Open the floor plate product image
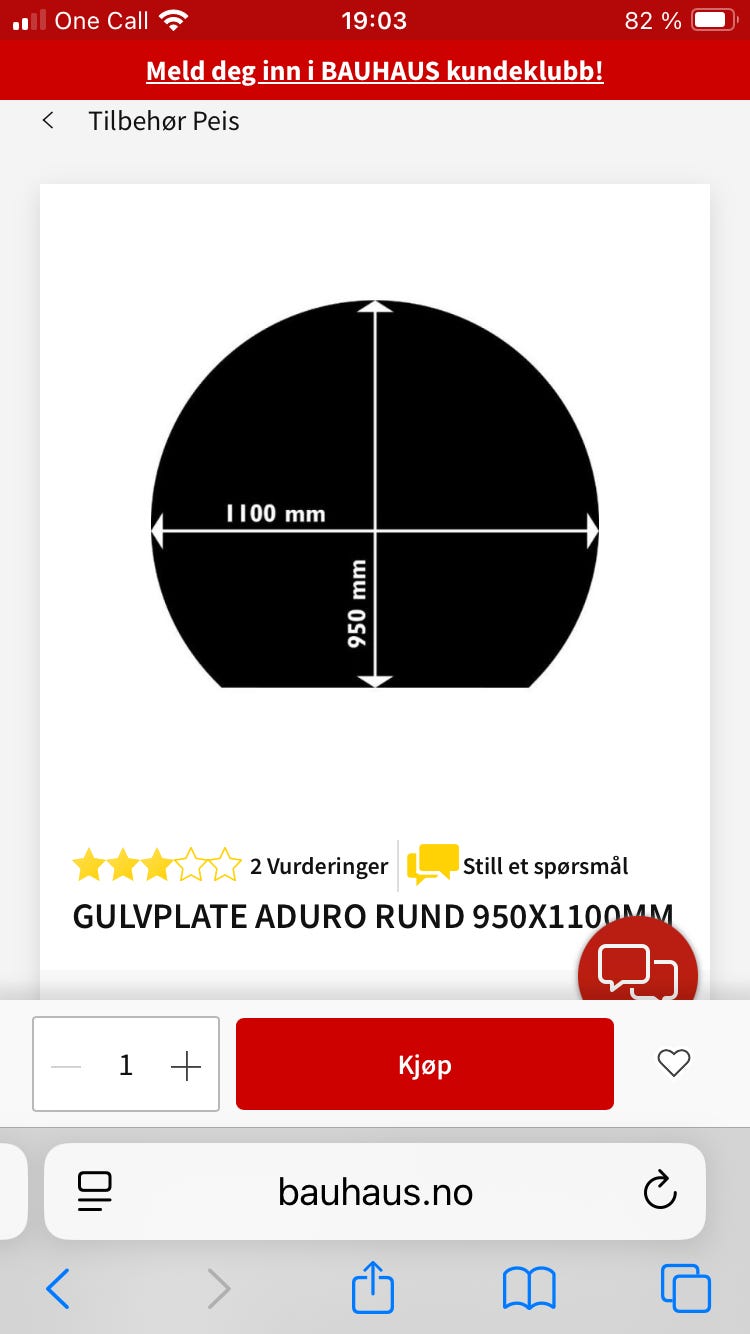This screenshot has height=1334, width=750. 374,494
